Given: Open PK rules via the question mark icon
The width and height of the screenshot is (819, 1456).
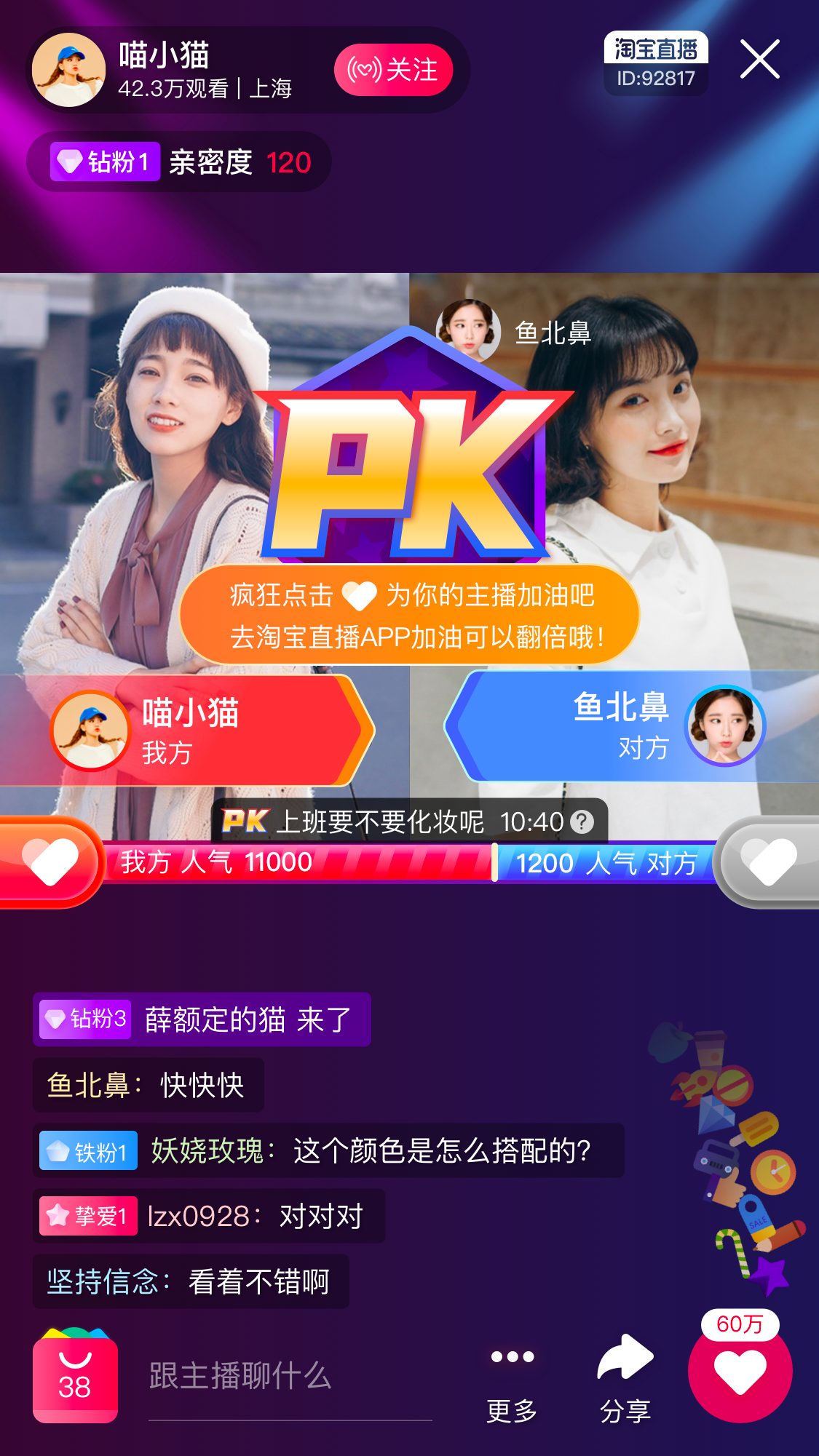Looking at the screenshot, I should point(583,822).
